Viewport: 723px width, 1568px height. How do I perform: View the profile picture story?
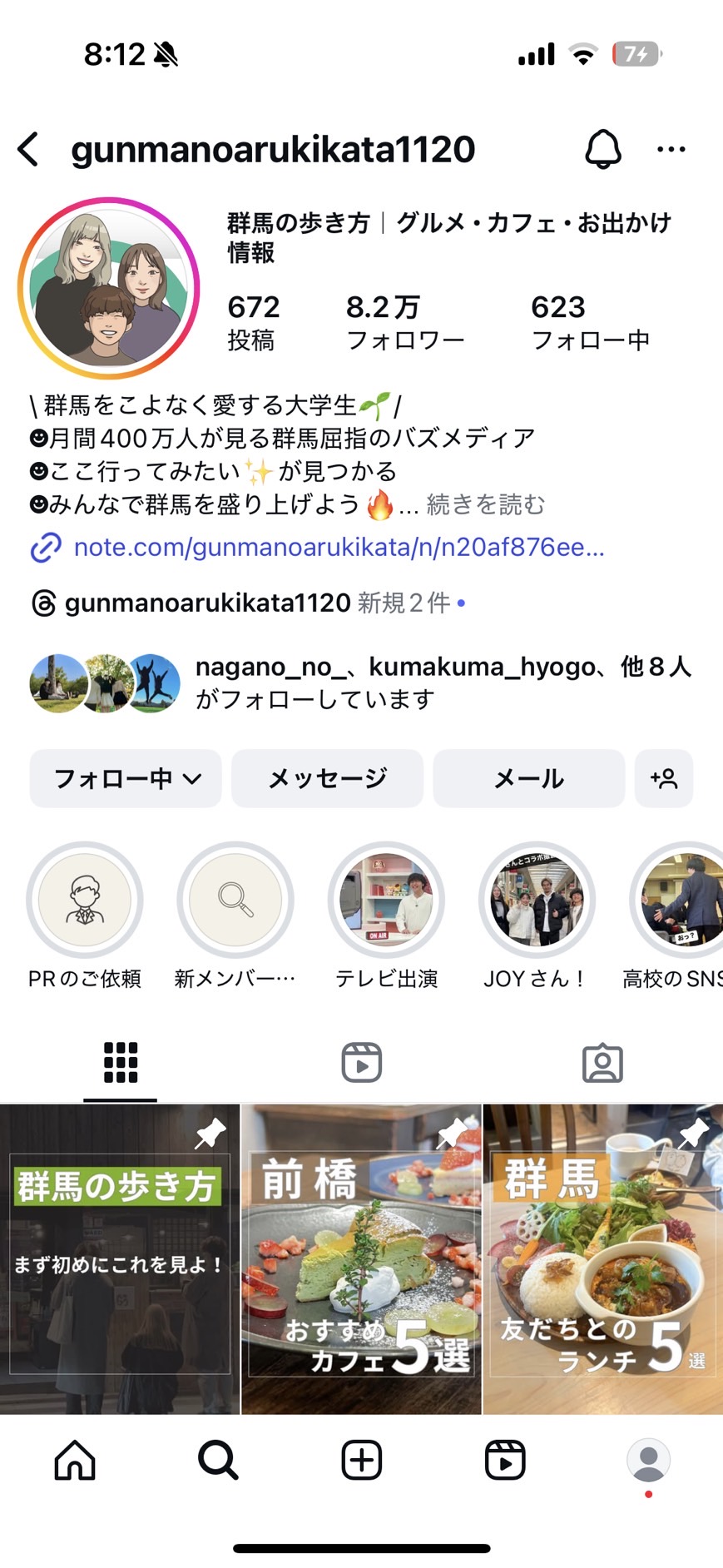[108, 288]
